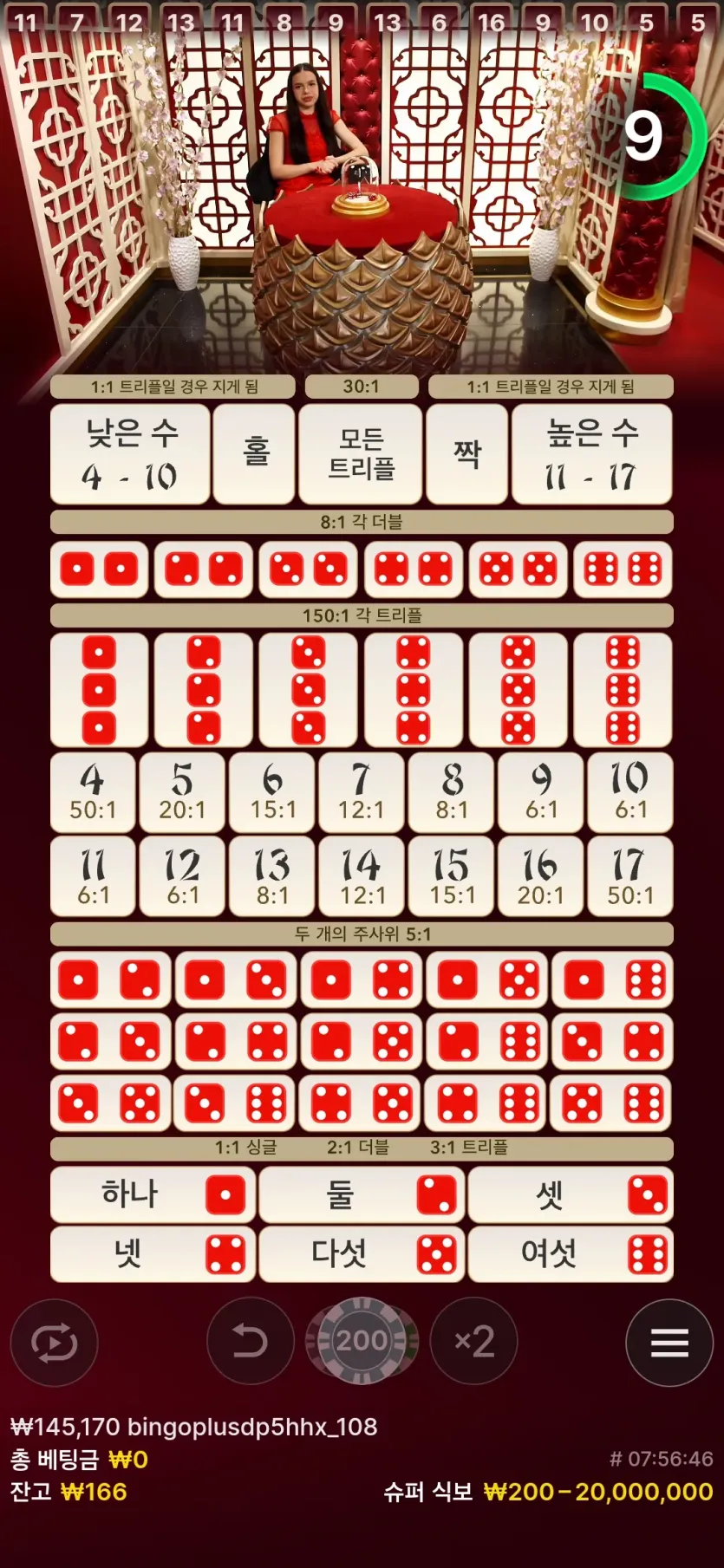This screenshot has height=1568, width=724.
Task: Bet on single number 여섯
Action: coord(571,1254)
